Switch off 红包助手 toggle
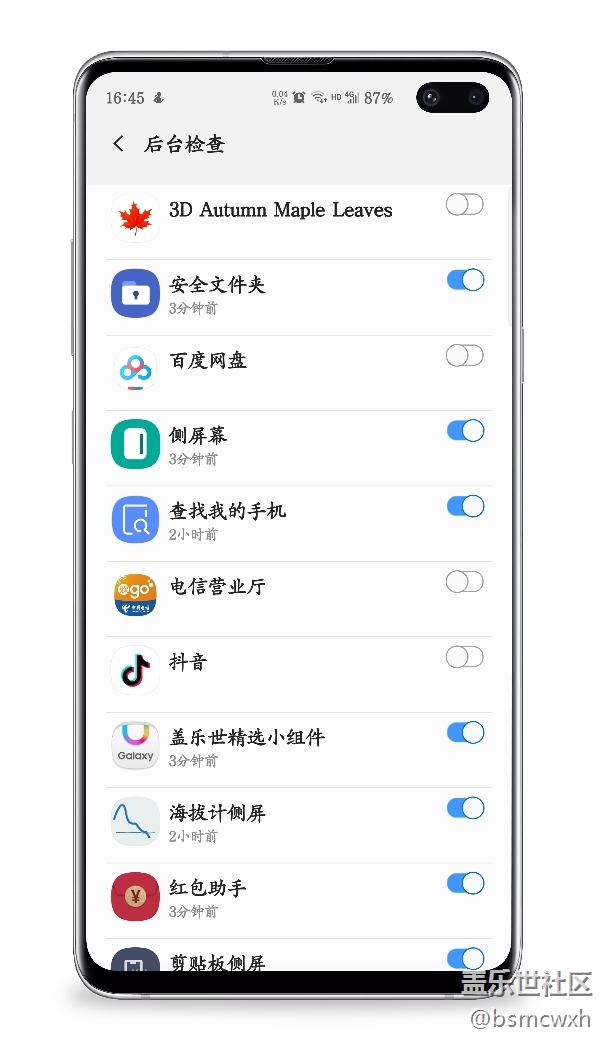Image resolution: width=604 pixels, height=1051 pixels. click(465, 883)
